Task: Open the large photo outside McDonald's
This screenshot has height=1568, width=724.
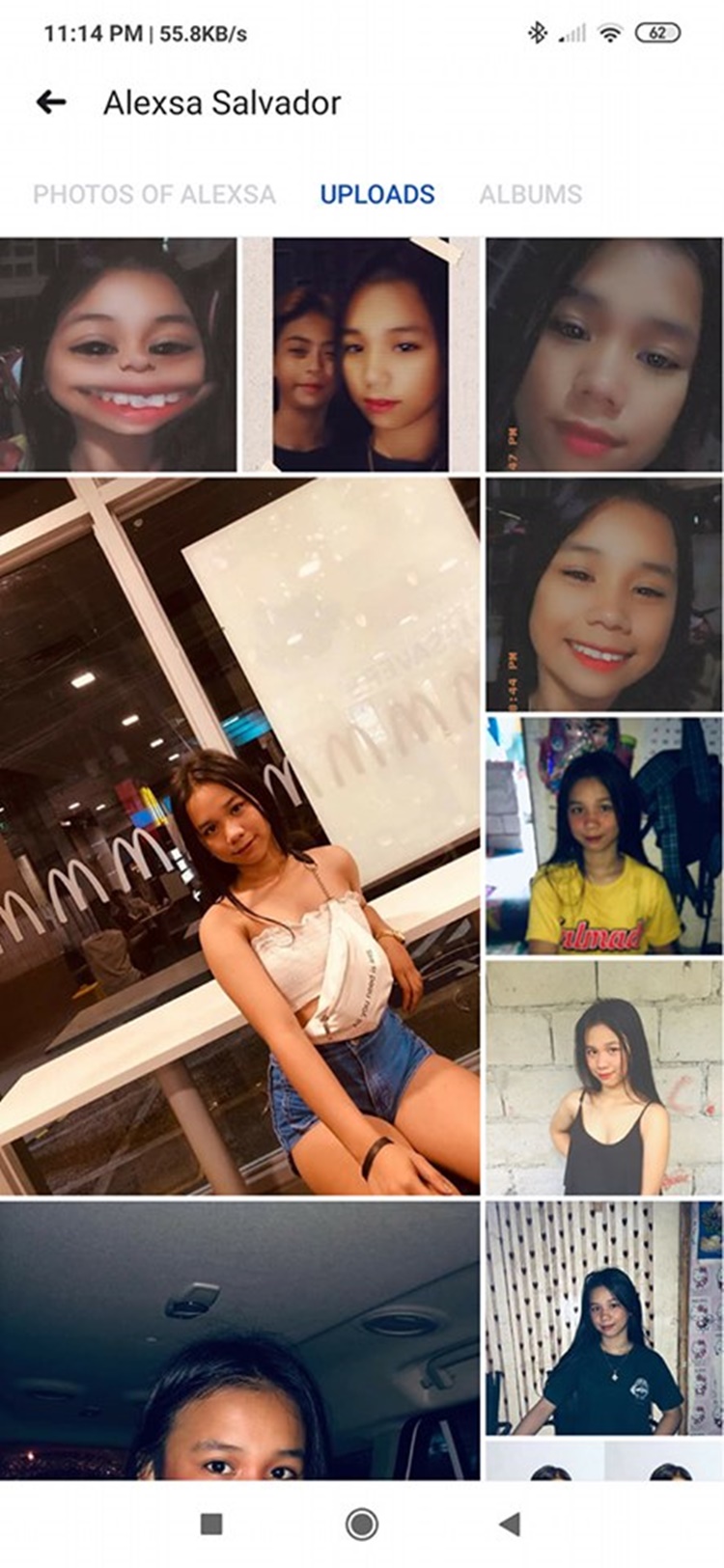Action: (239, 837)
